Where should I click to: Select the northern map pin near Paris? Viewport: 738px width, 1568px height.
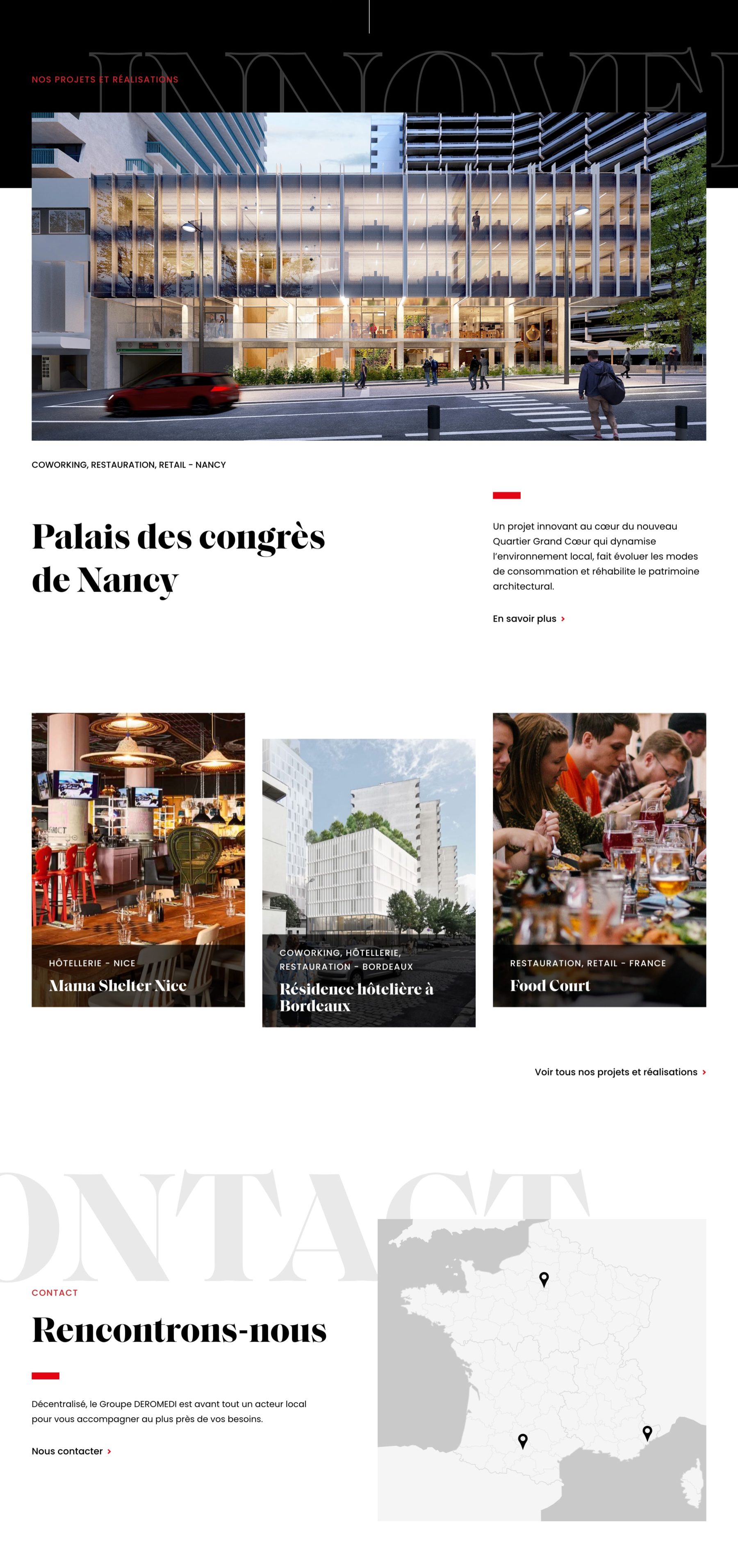click(x=544, y=1278)
